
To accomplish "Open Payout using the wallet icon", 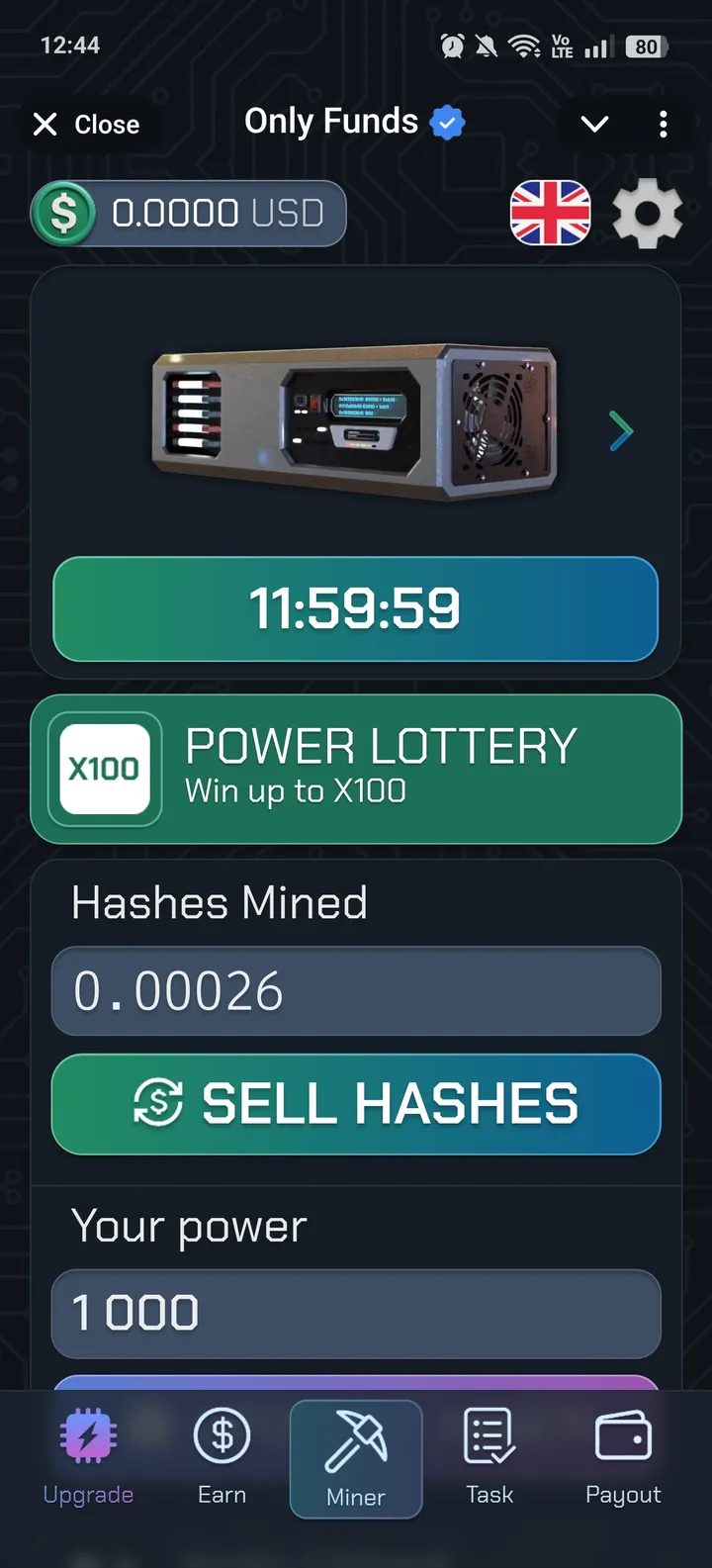I will pyautogui.click(x=622, y=1436).
